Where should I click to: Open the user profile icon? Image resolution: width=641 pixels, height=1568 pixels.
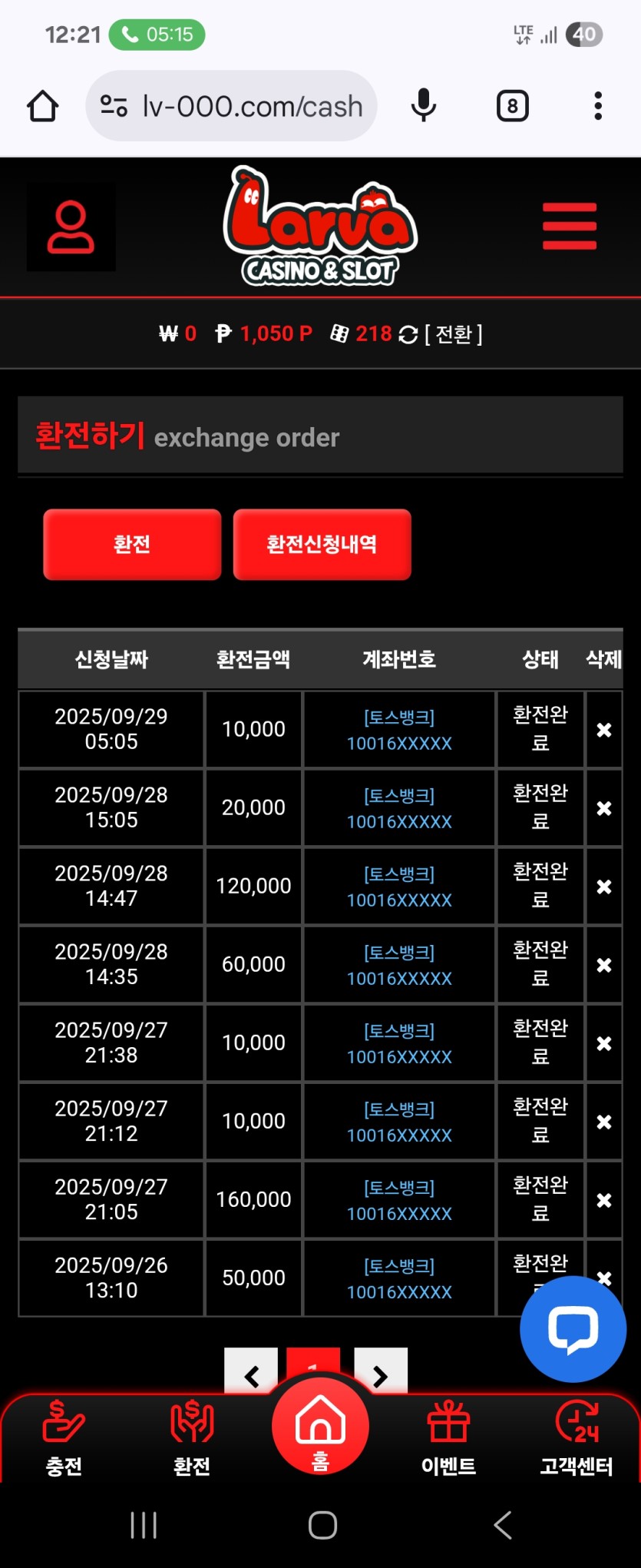coord(71,227)
